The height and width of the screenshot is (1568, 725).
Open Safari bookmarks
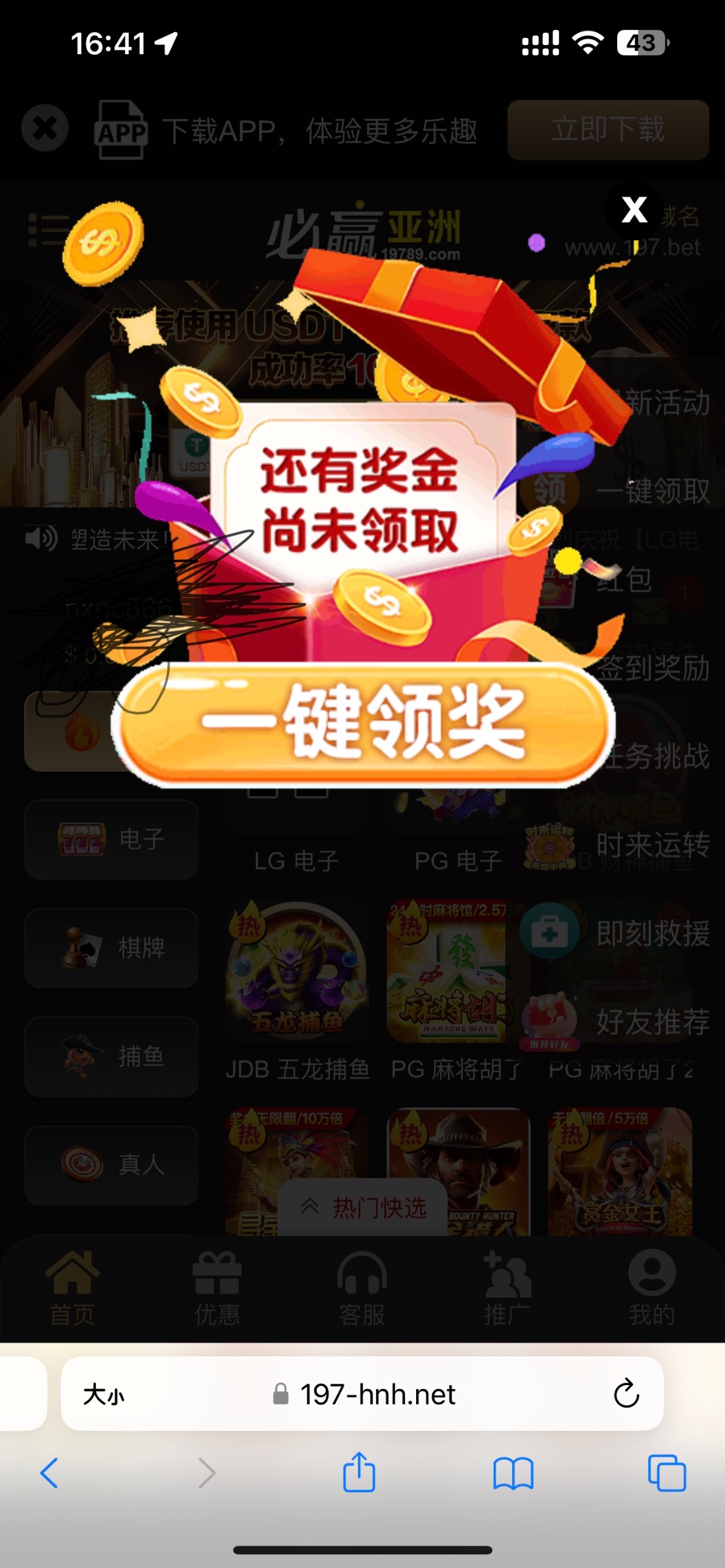[513, 1474]
